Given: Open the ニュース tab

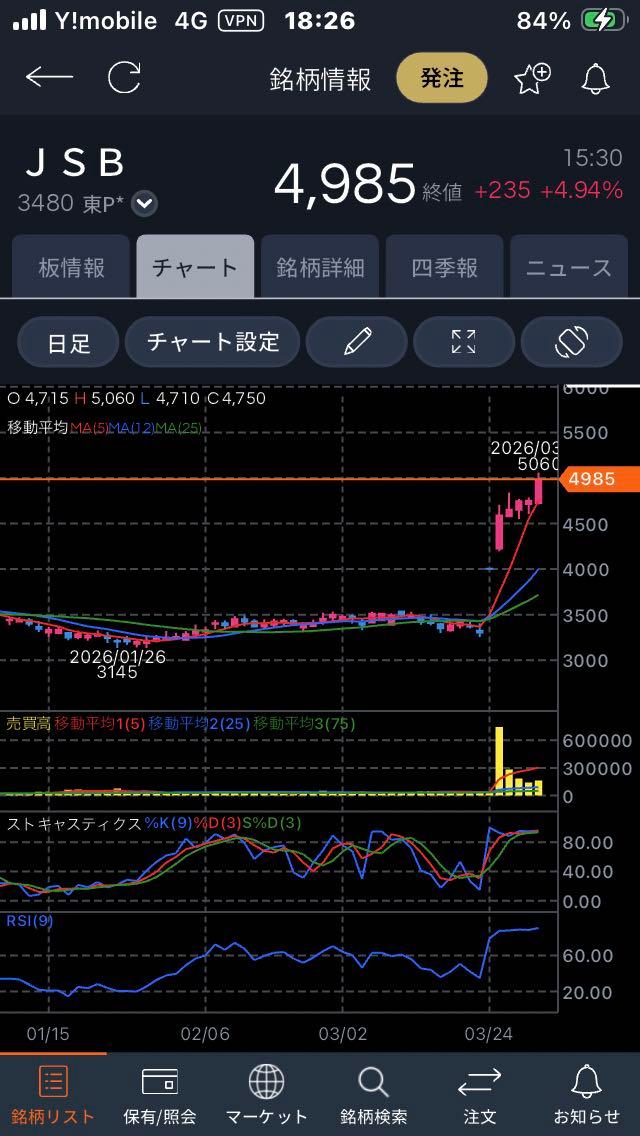Looking at the screenshot, I should [x=569, y=267].
